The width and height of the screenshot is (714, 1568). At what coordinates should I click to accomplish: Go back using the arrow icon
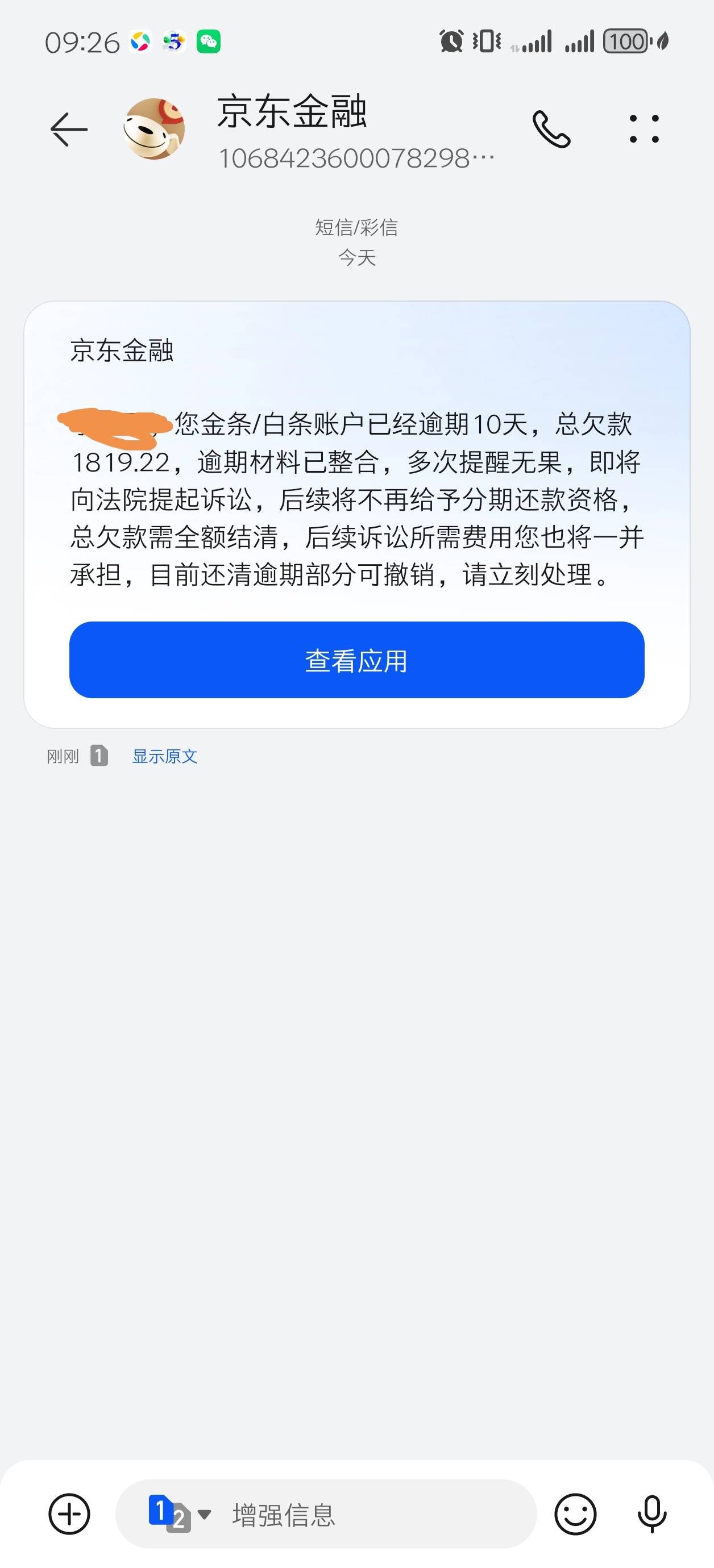point(69,129)
